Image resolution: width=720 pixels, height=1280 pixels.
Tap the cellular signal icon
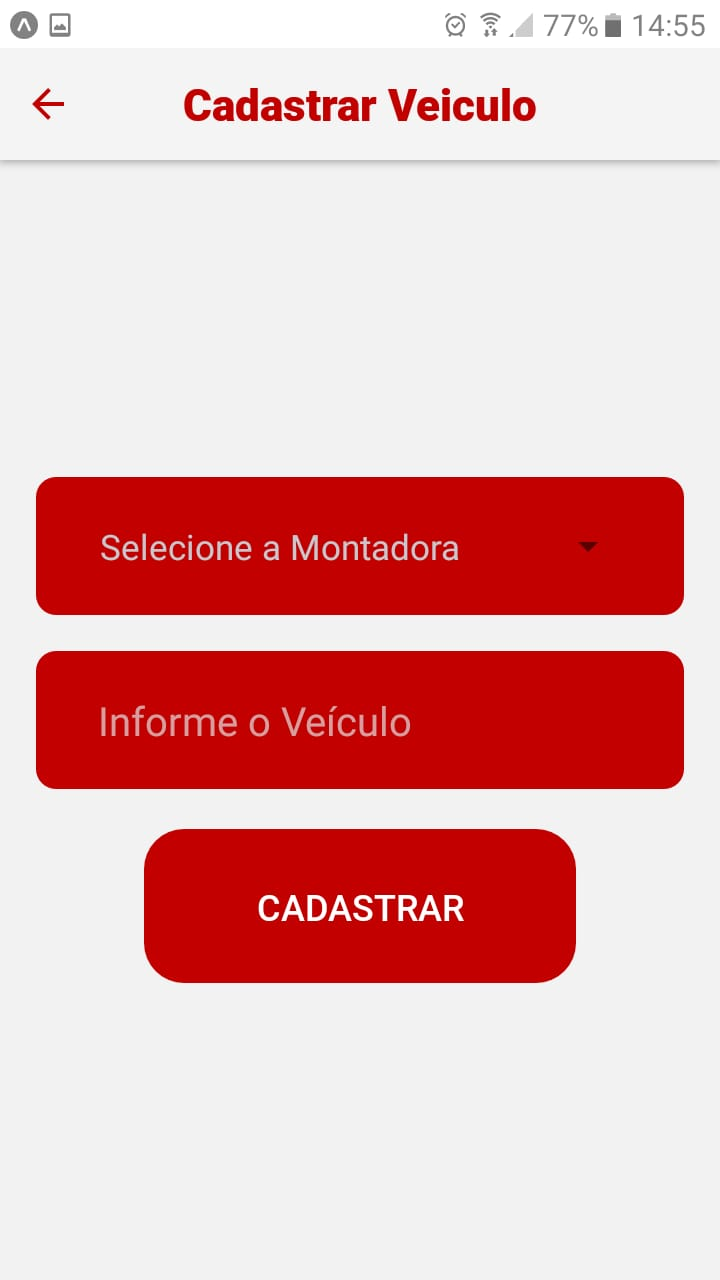point(521,23)
